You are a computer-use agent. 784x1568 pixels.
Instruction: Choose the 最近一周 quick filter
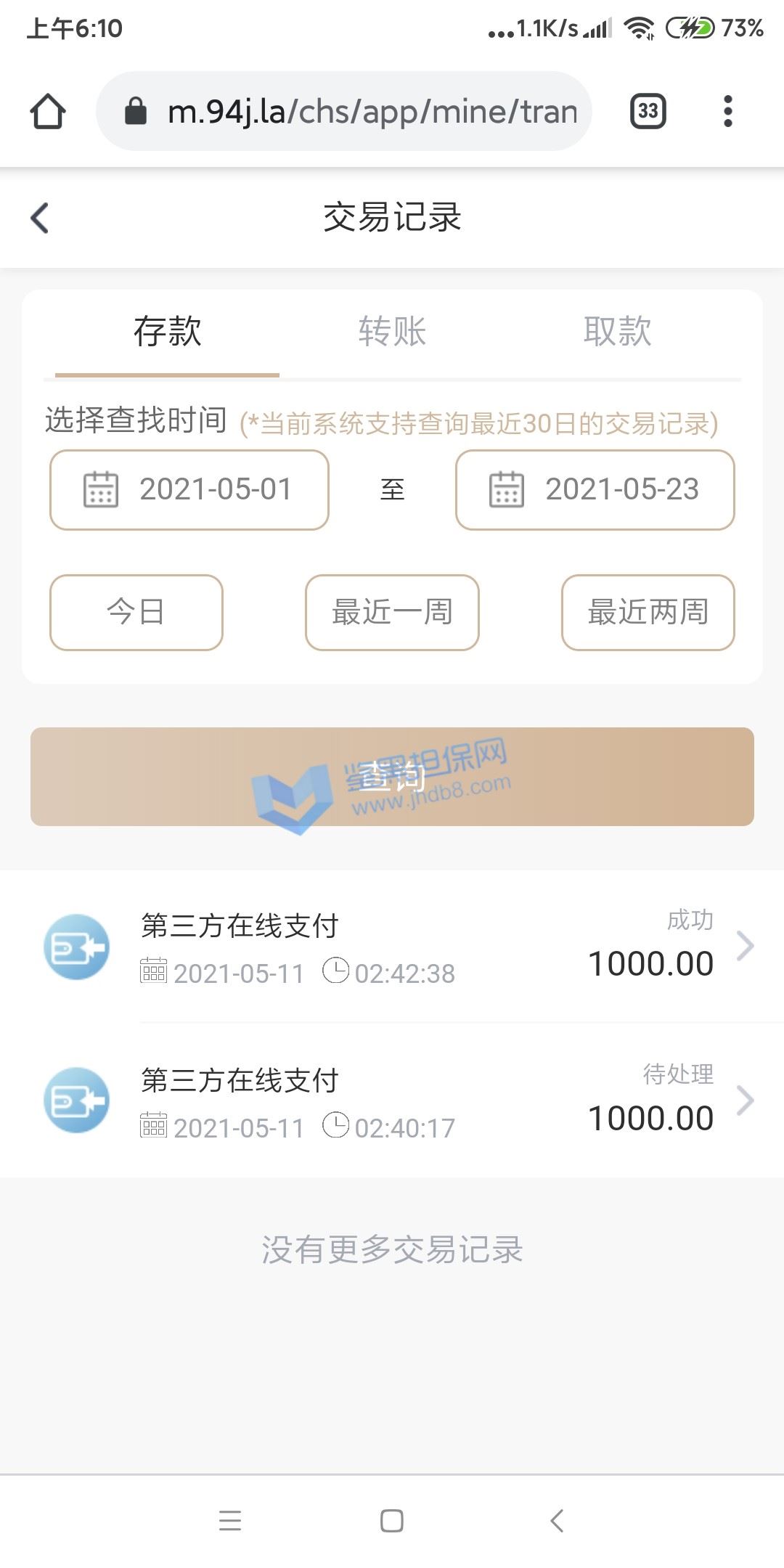pos(392,612)
